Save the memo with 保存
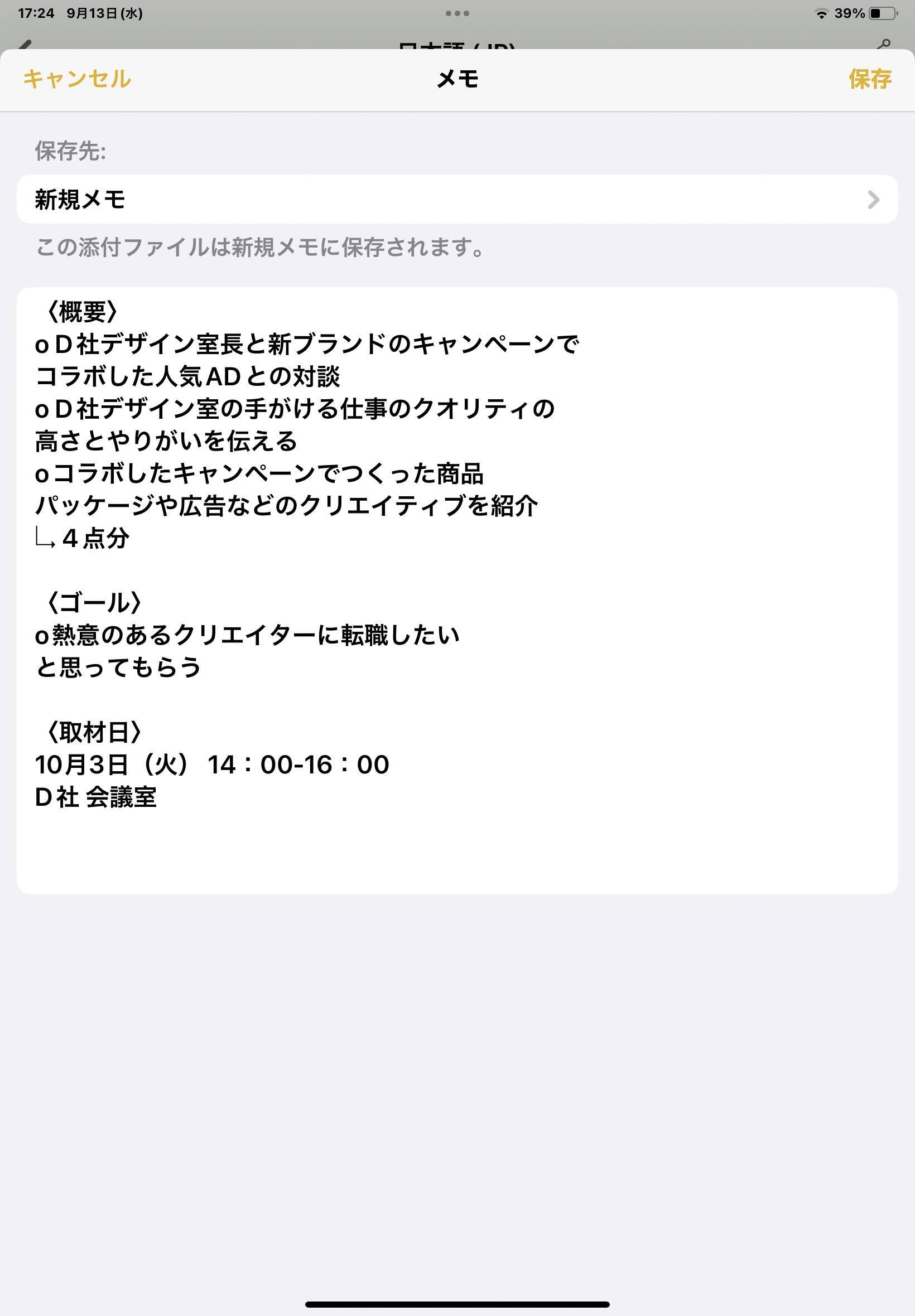This screenshot has width=915, height=1316. point(869,79)
